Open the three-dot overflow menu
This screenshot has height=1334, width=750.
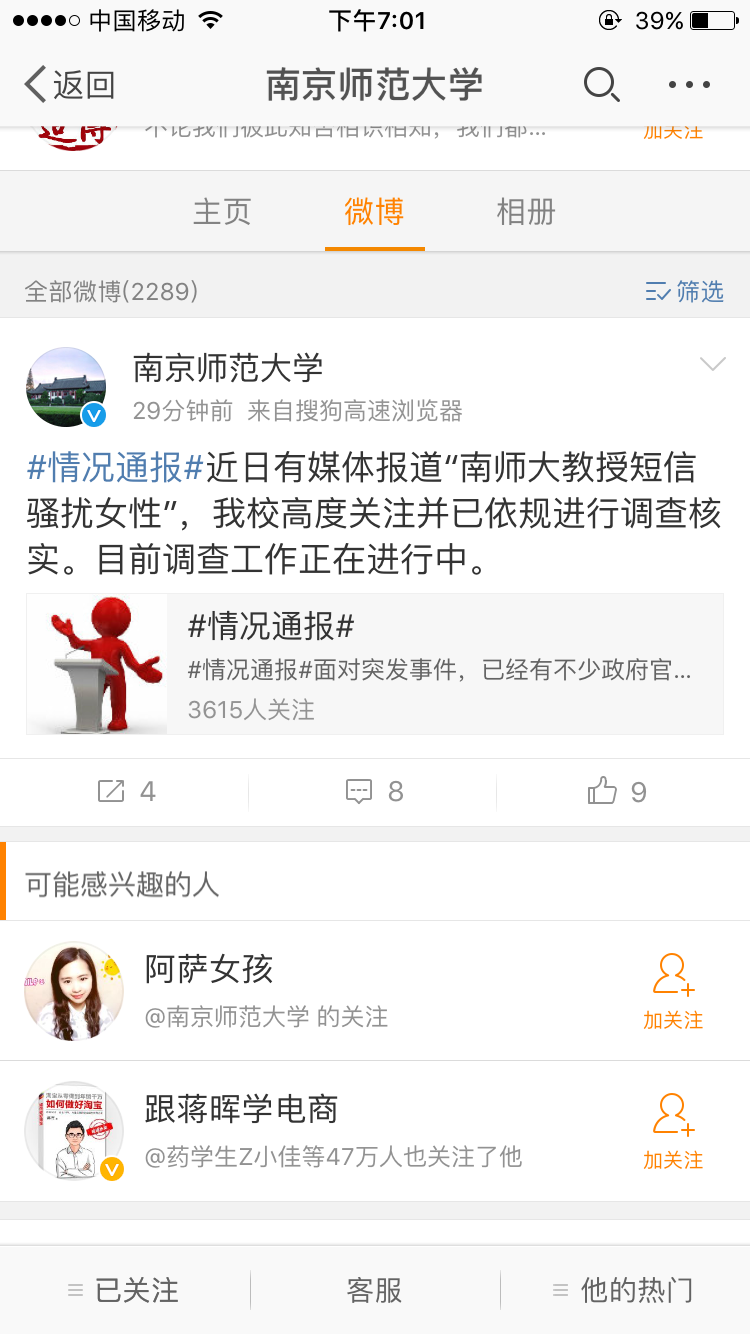[x=689, y=85]
